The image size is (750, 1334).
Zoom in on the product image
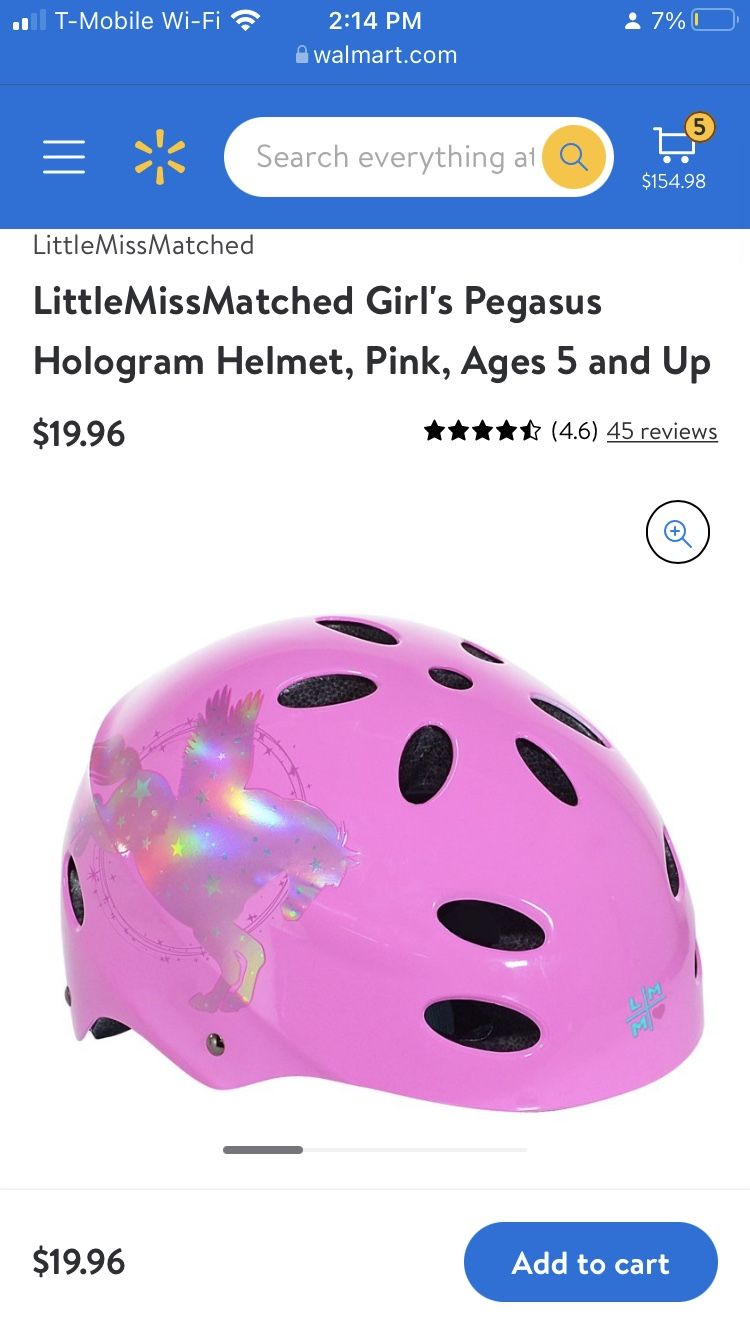click(x=678, y=533)
